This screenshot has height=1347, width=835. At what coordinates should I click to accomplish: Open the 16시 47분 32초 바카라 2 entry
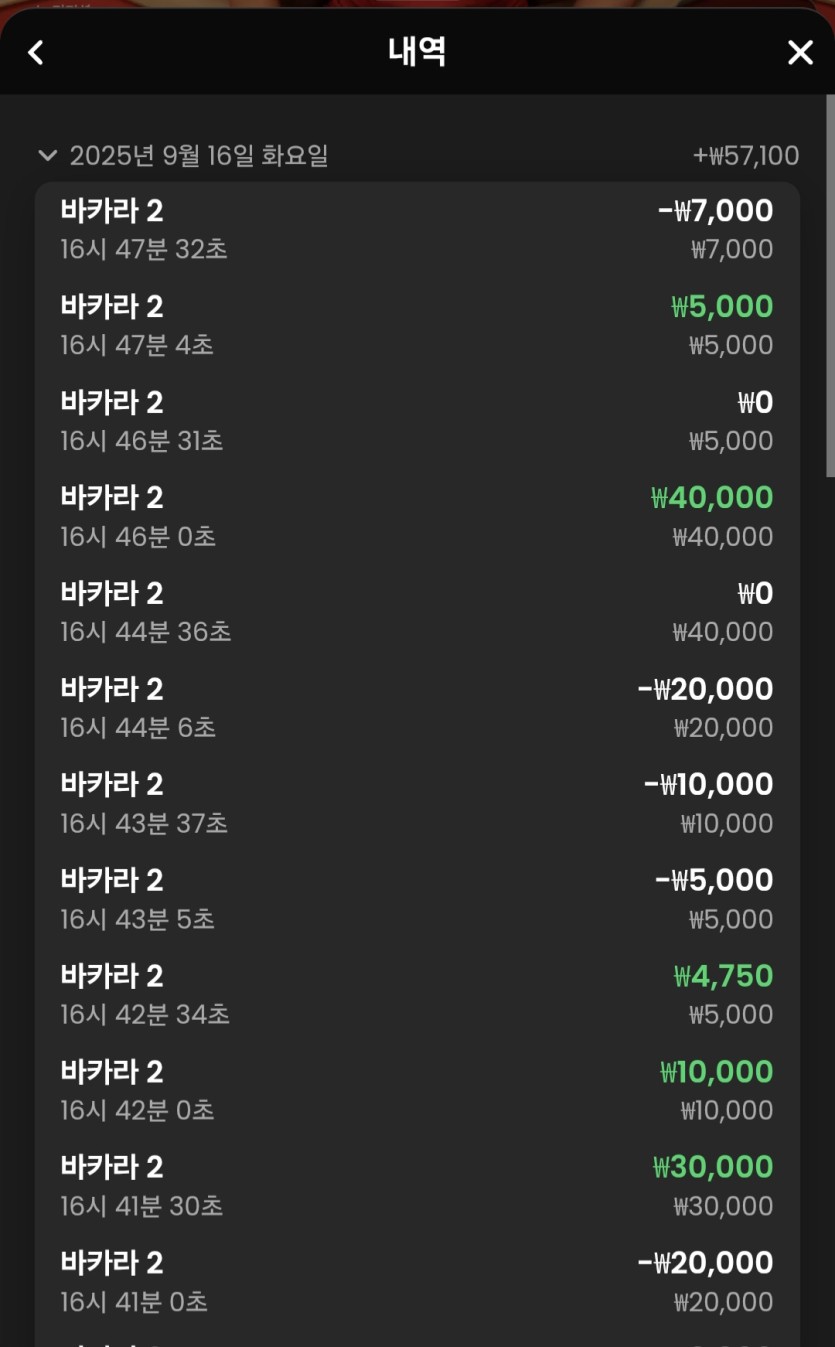[x=417, y=229]
